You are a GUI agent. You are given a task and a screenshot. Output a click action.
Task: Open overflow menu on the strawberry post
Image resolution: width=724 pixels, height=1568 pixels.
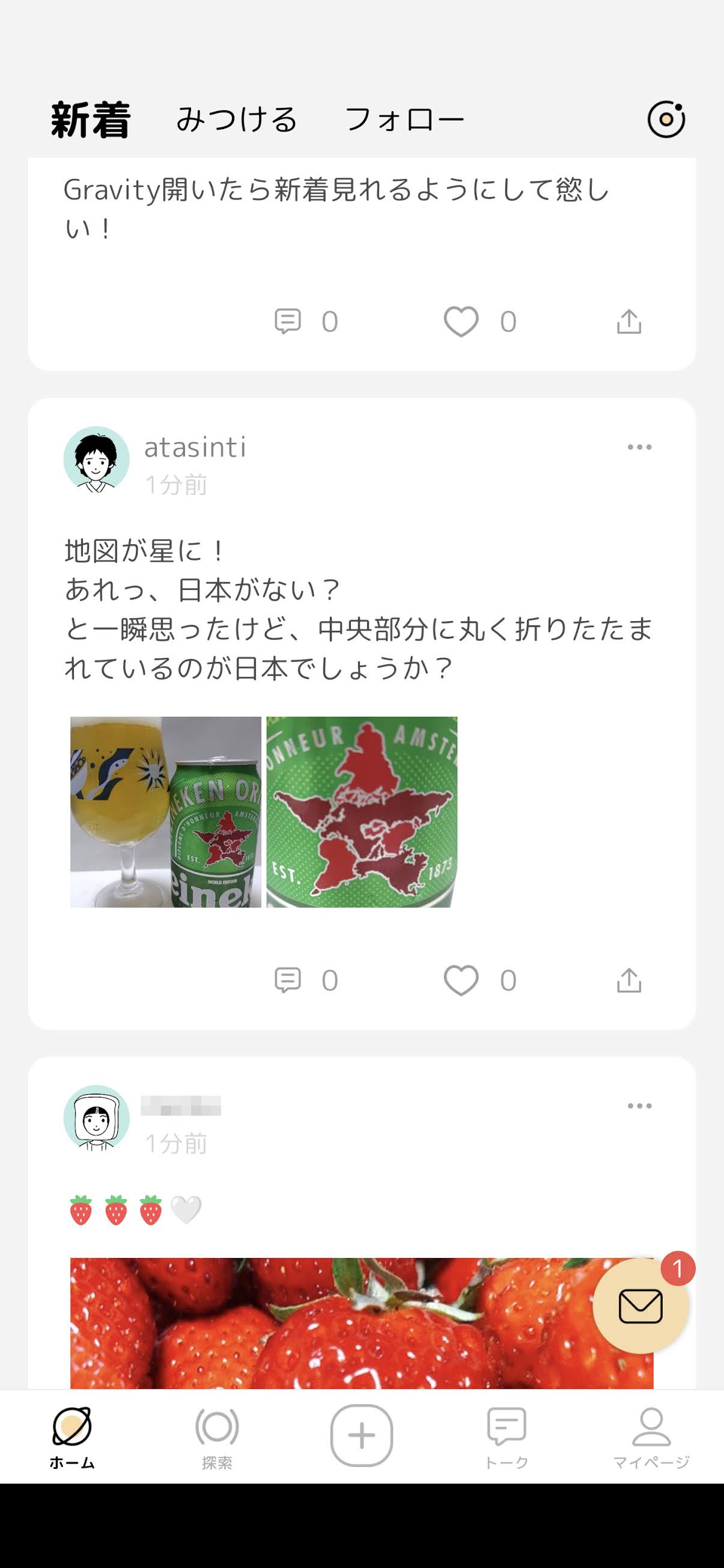639,1106
